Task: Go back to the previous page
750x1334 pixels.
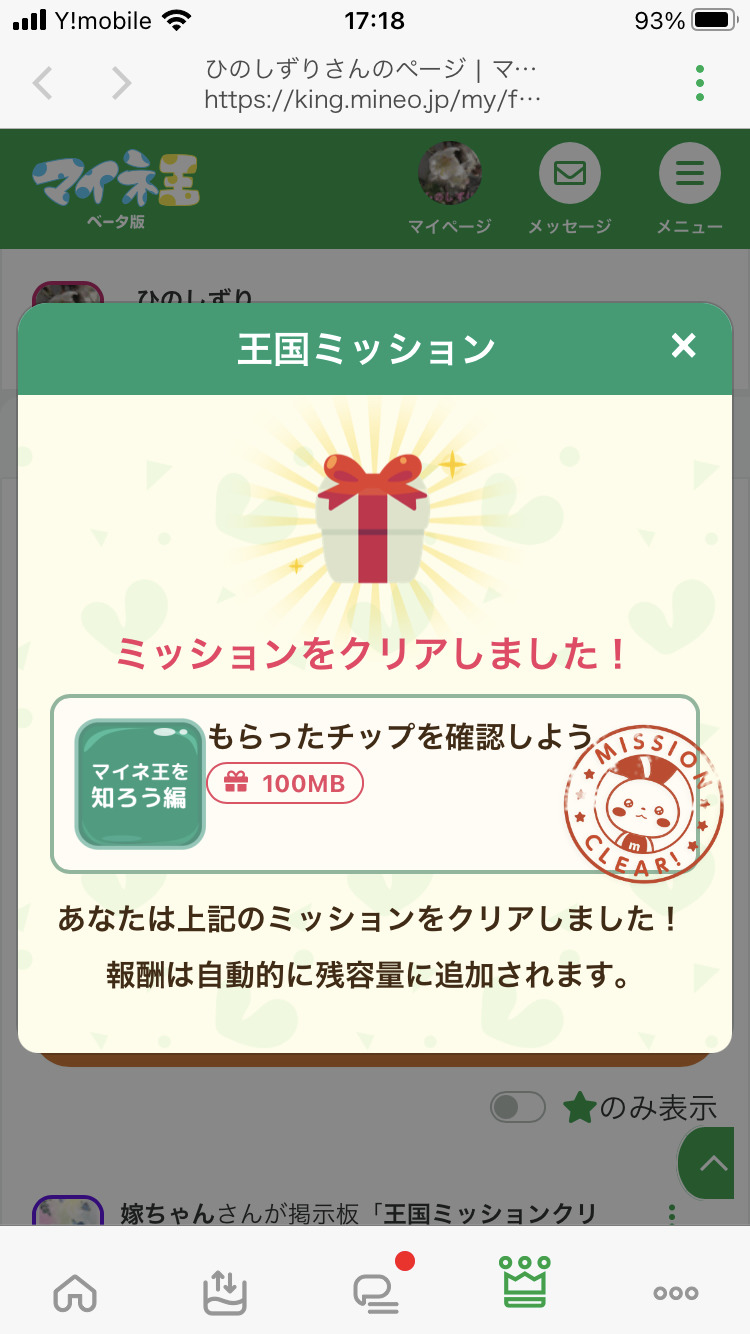Action: [43, 83]
